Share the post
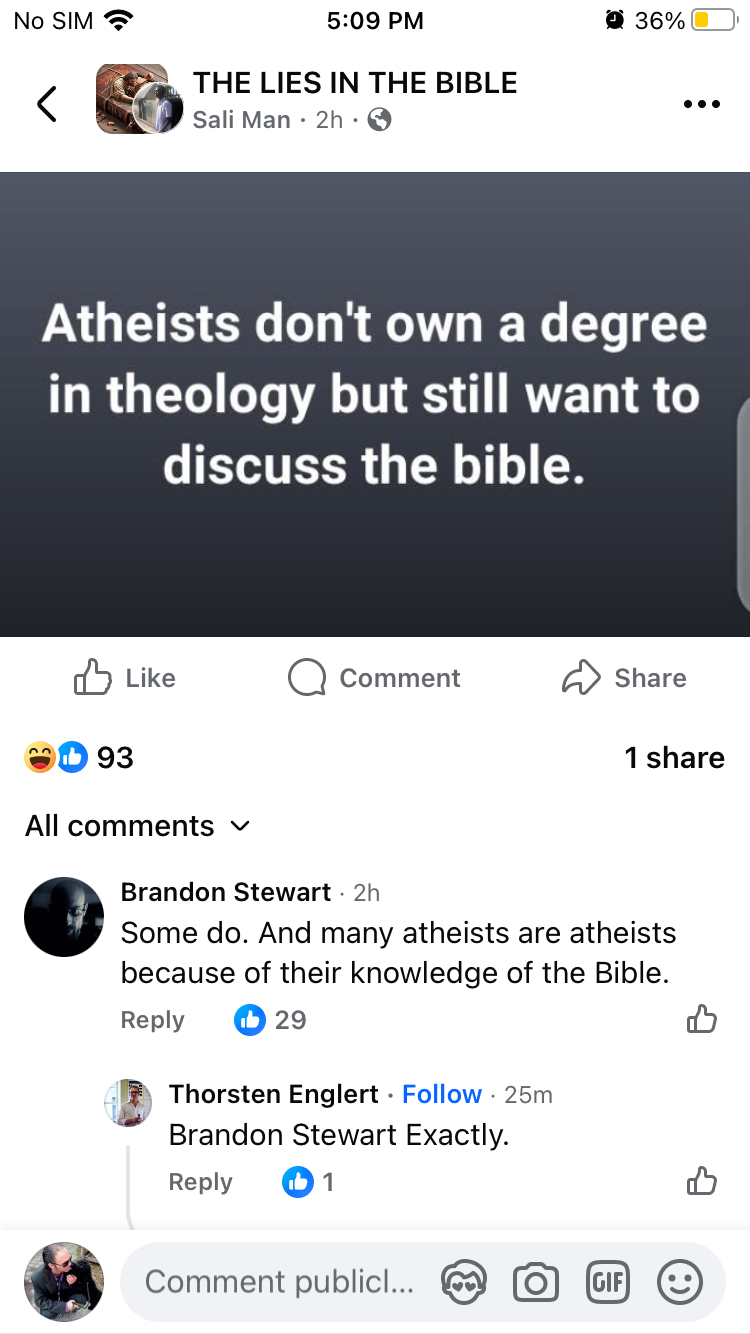Image resolution: width=750 pixels, height=1334 pixels. click(x=624, y=678)
